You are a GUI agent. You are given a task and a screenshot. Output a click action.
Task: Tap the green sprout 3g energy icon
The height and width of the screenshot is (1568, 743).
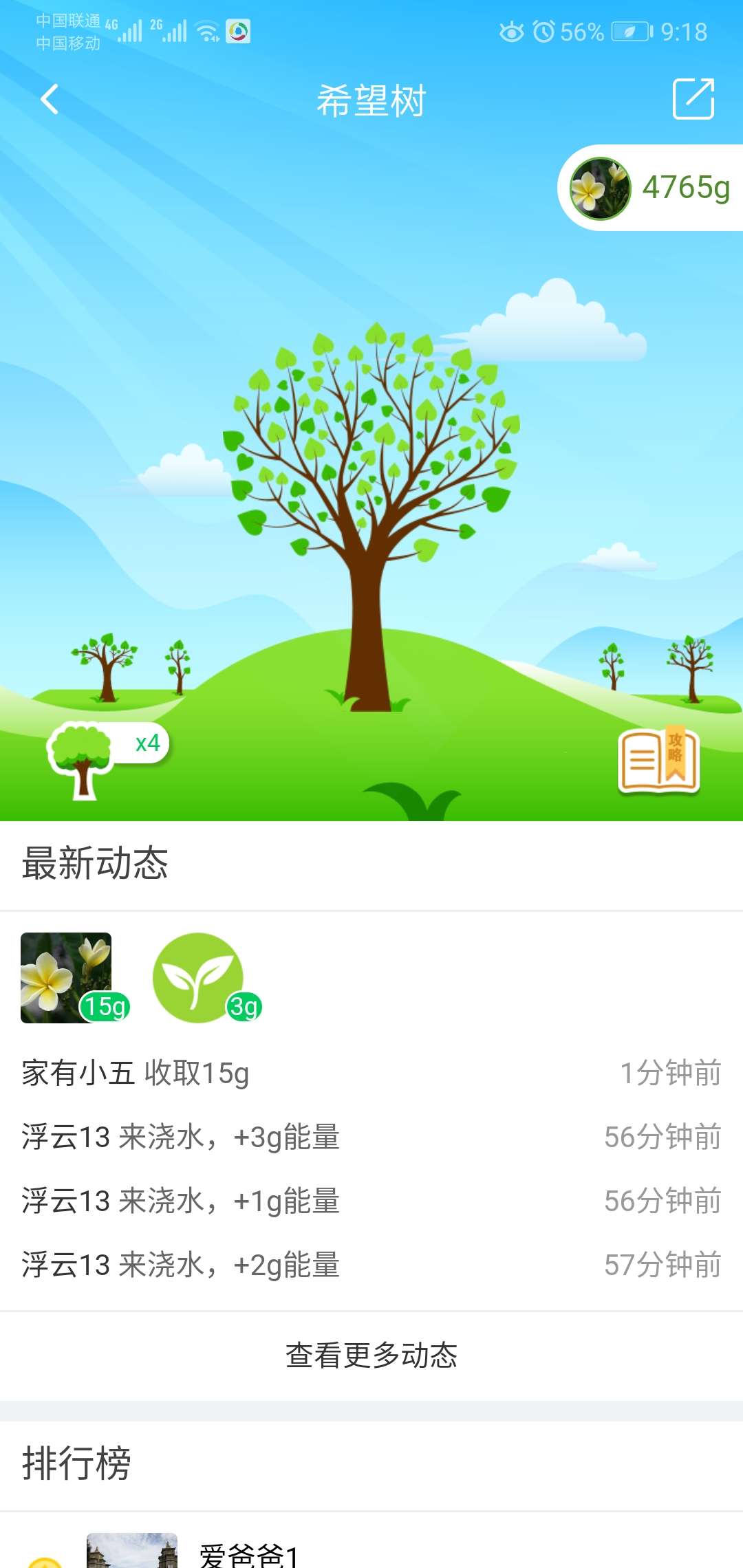point(200,977)
